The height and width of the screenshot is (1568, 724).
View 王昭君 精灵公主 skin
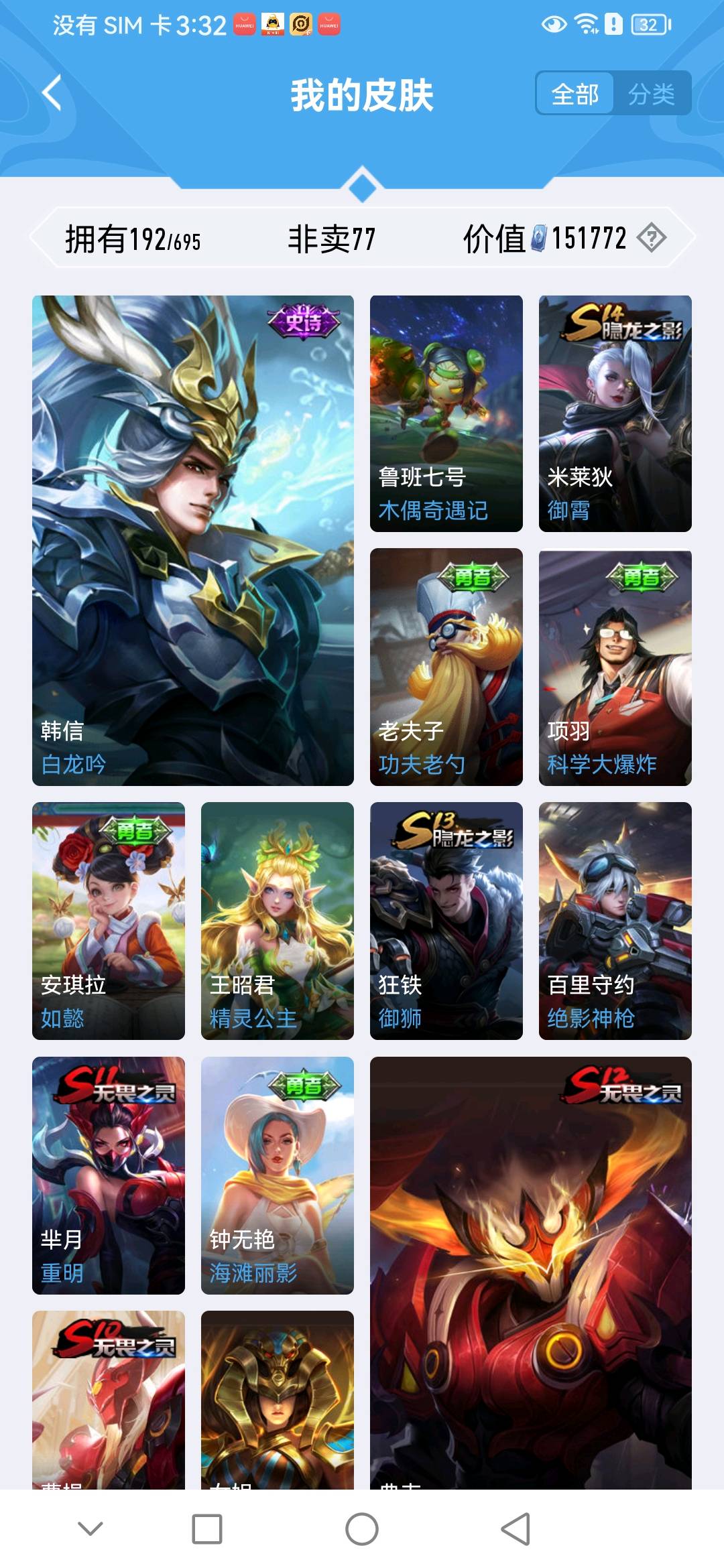277,920
